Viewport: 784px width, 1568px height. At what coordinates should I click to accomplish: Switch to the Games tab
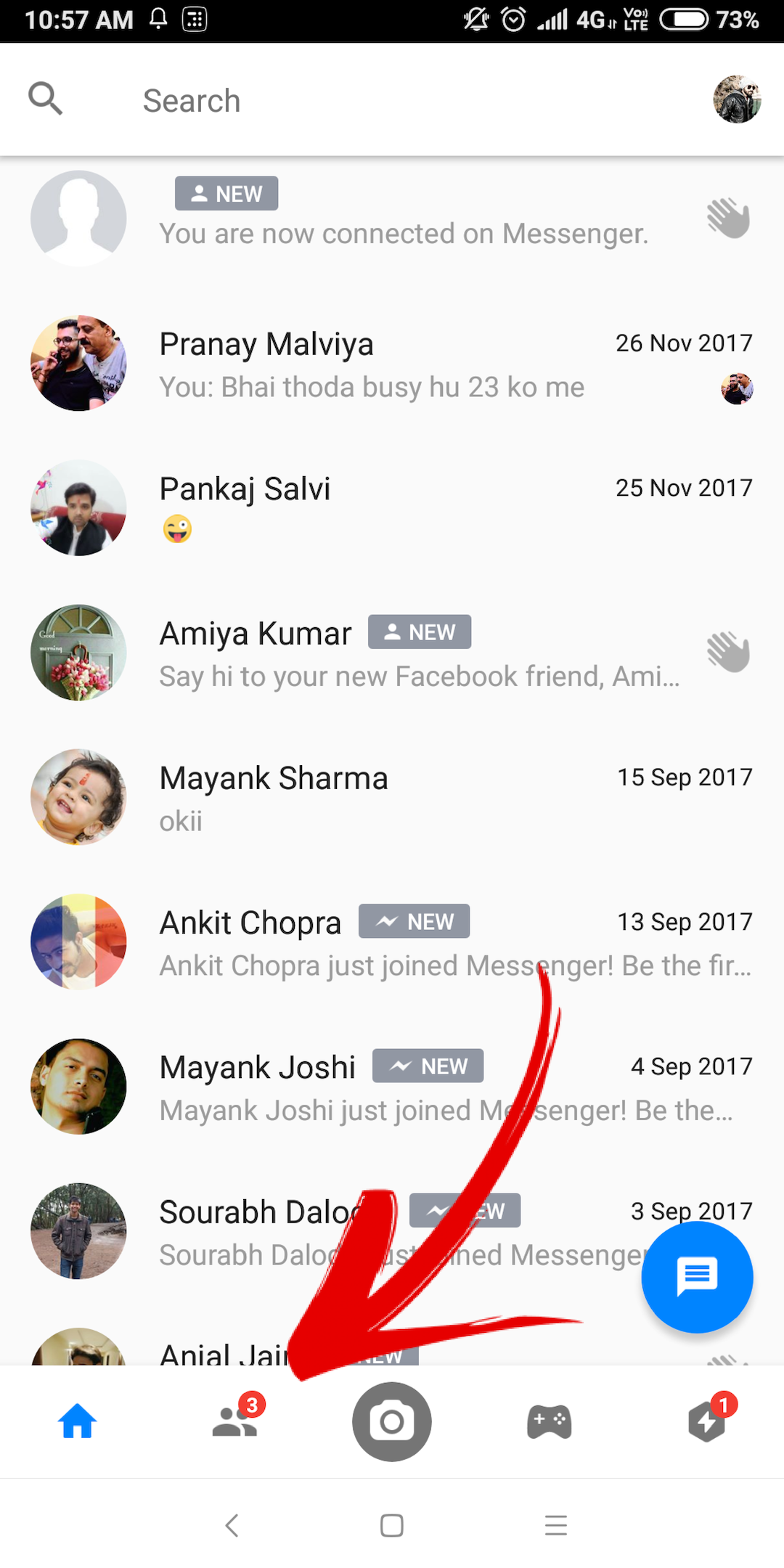tap(549, 1421)
